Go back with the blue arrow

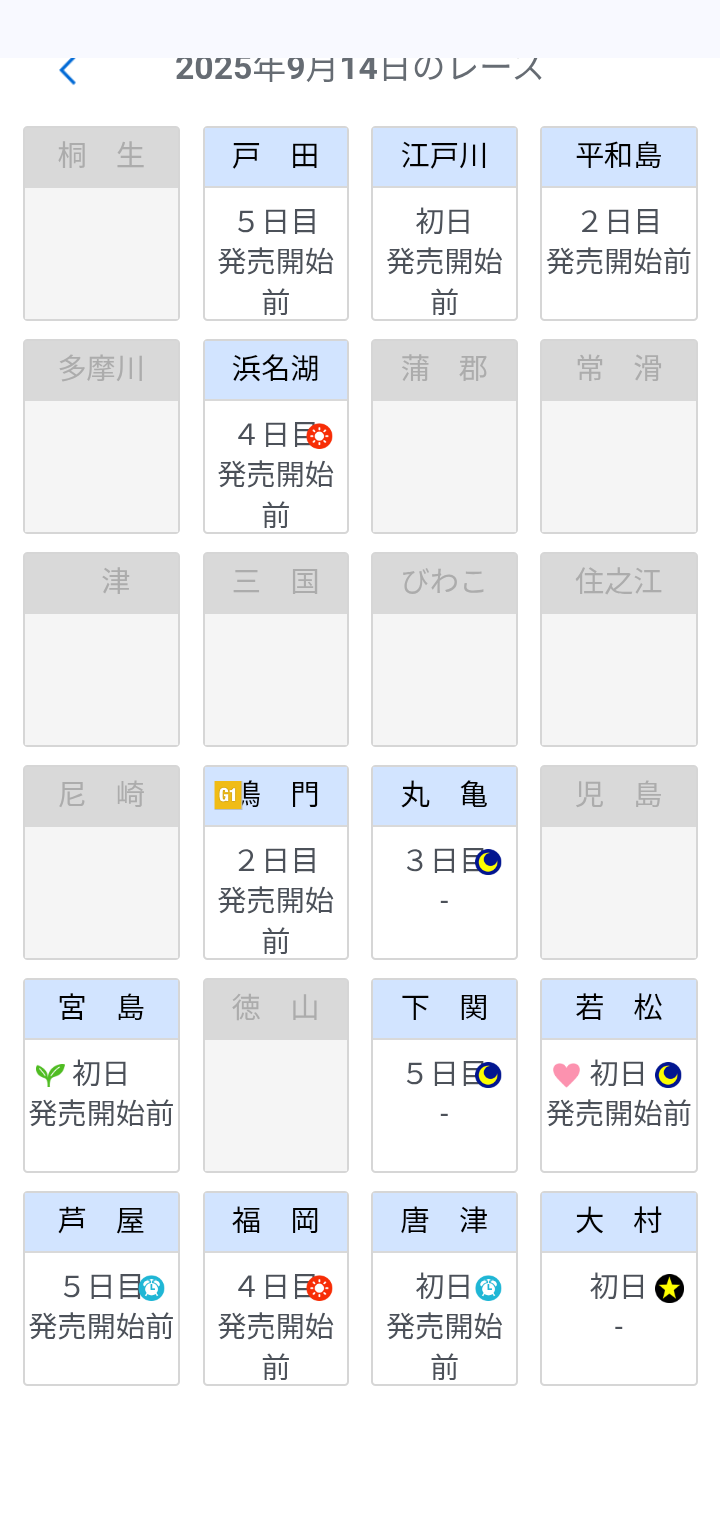click(x=67, y=71)
